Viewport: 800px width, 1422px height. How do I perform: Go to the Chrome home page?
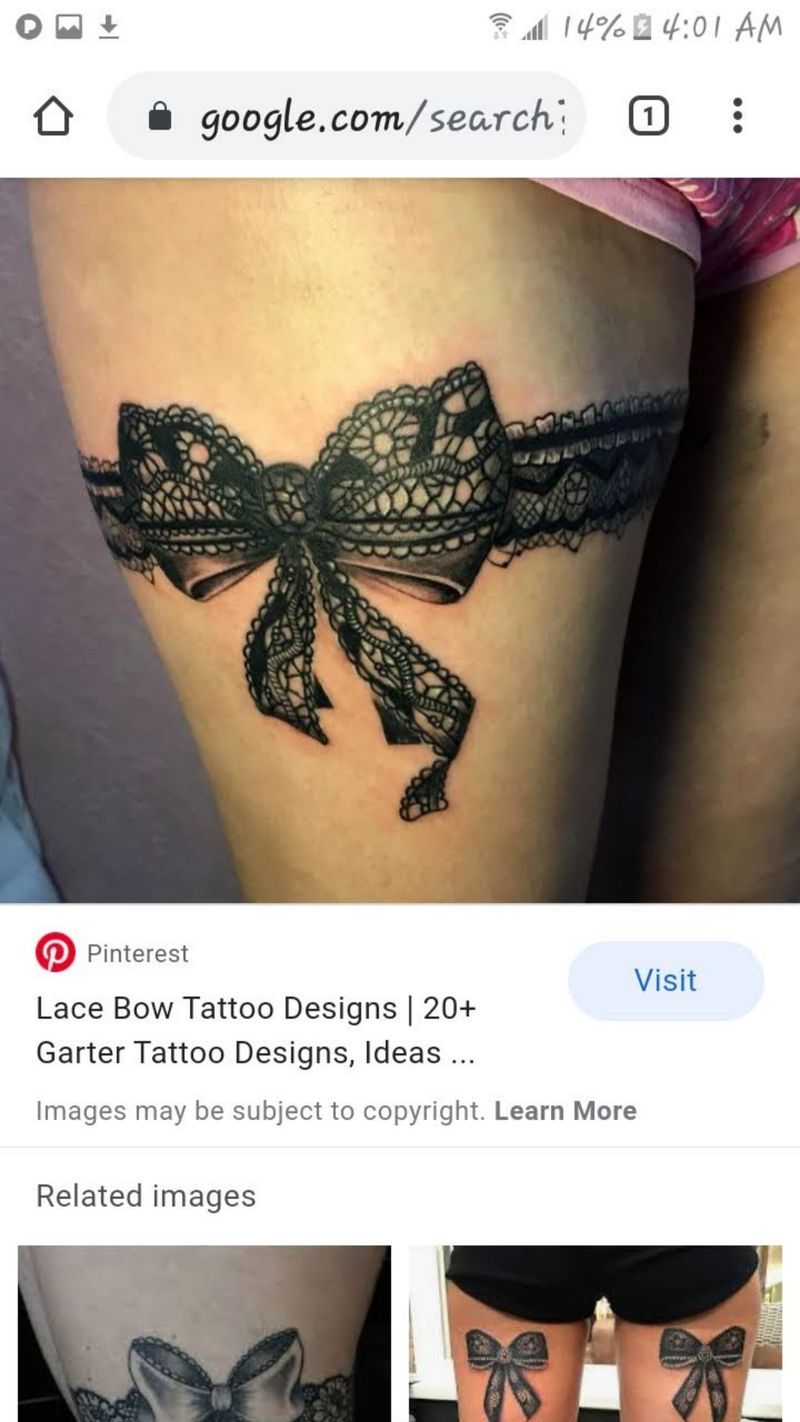point(53,117)
